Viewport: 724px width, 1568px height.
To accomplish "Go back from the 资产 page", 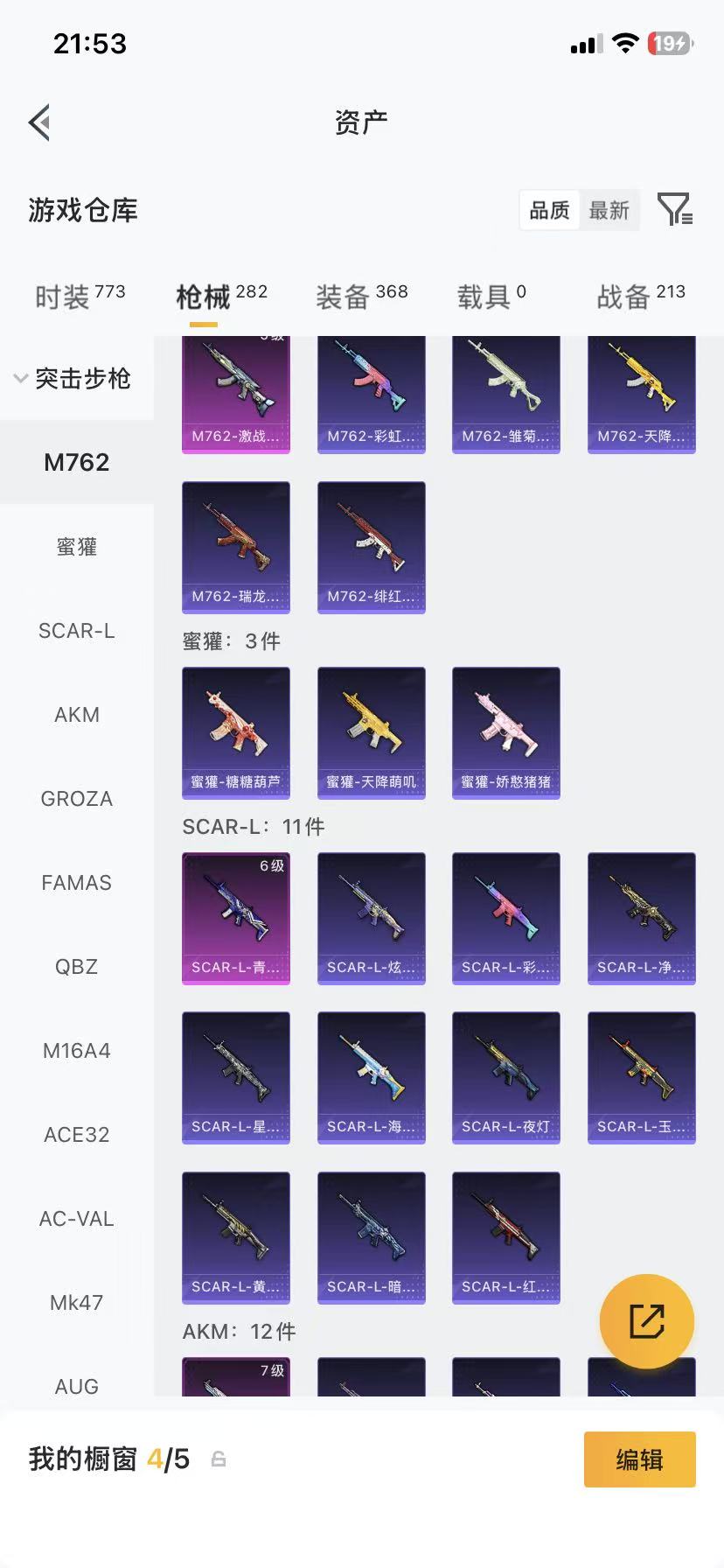I will coord(39,122).
